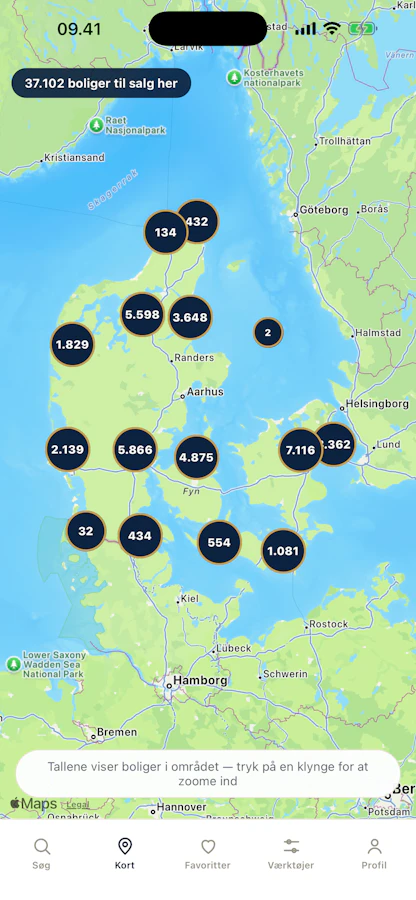Open the Apple Maps Legal link
Screen dimensions: 416x900
78,804
